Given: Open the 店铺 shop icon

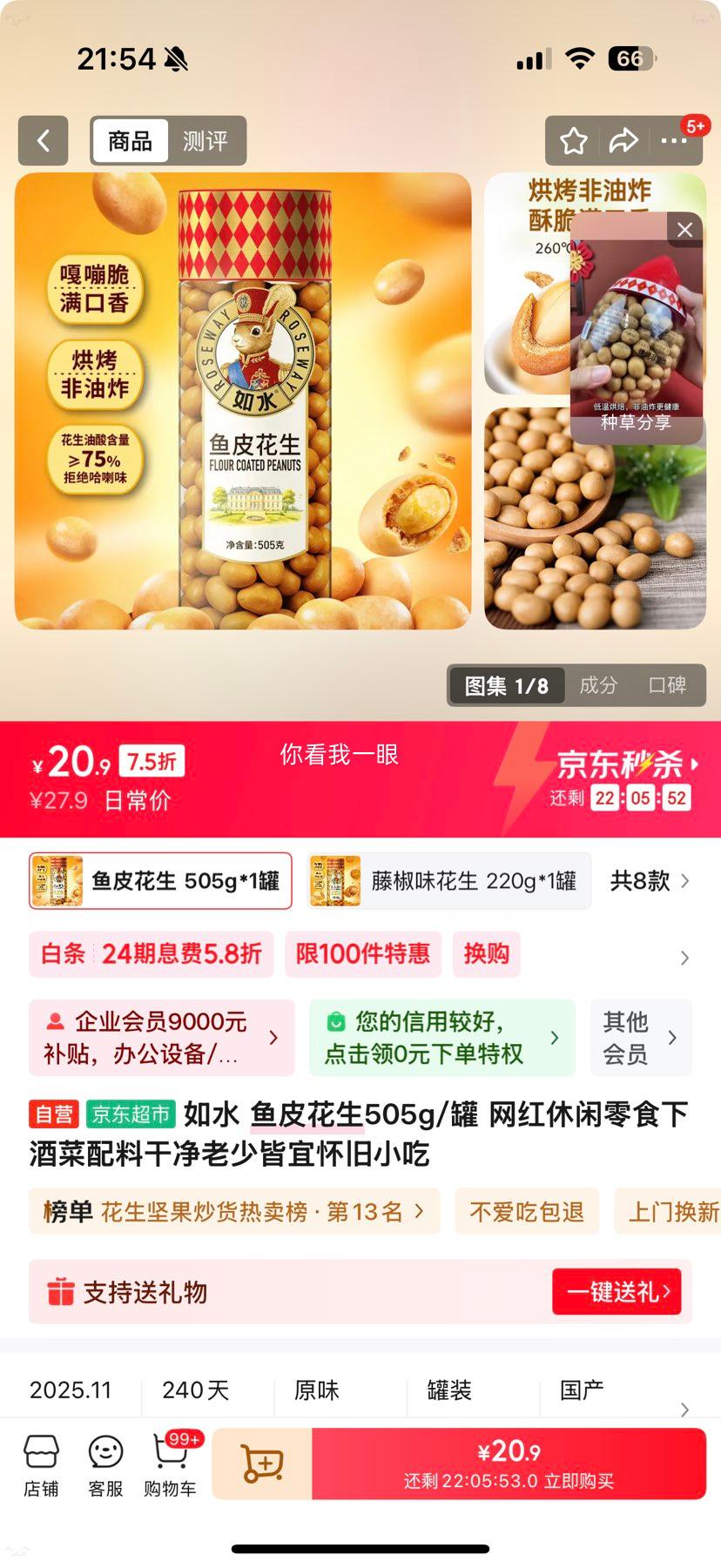Looking at the screenshot, I should pyautogui.click(x=41, y=1463).
